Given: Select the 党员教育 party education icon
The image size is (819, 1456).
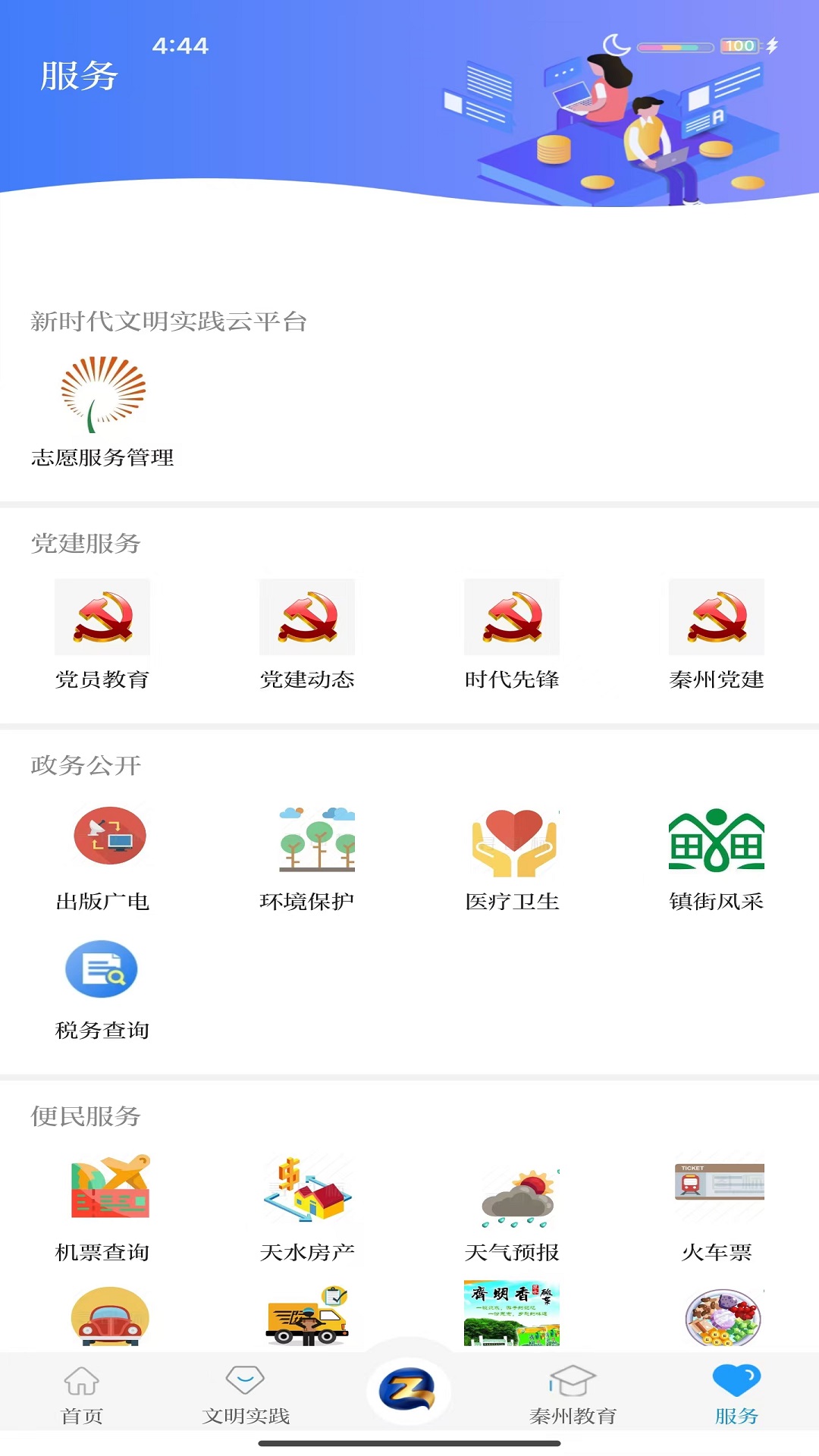Looking at the screenshot, I should coord(104,617).
